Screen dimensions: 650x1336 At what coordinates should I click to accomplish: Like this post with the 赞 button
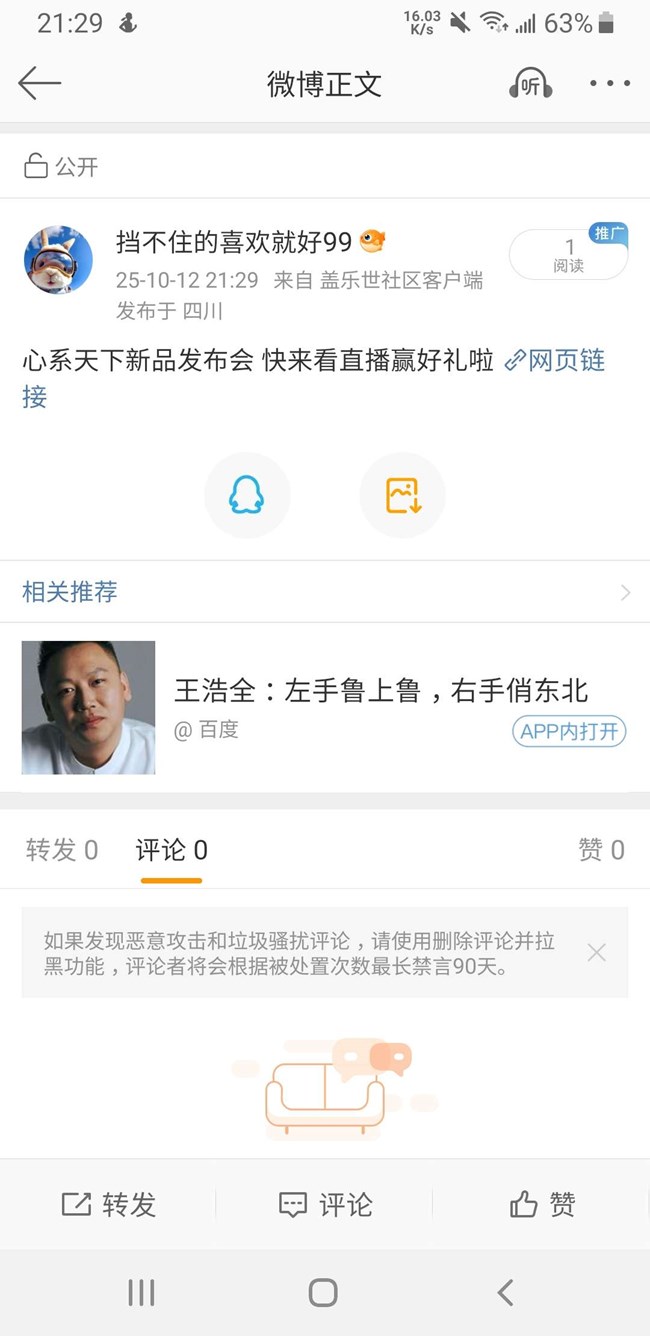click(542, 1204)
